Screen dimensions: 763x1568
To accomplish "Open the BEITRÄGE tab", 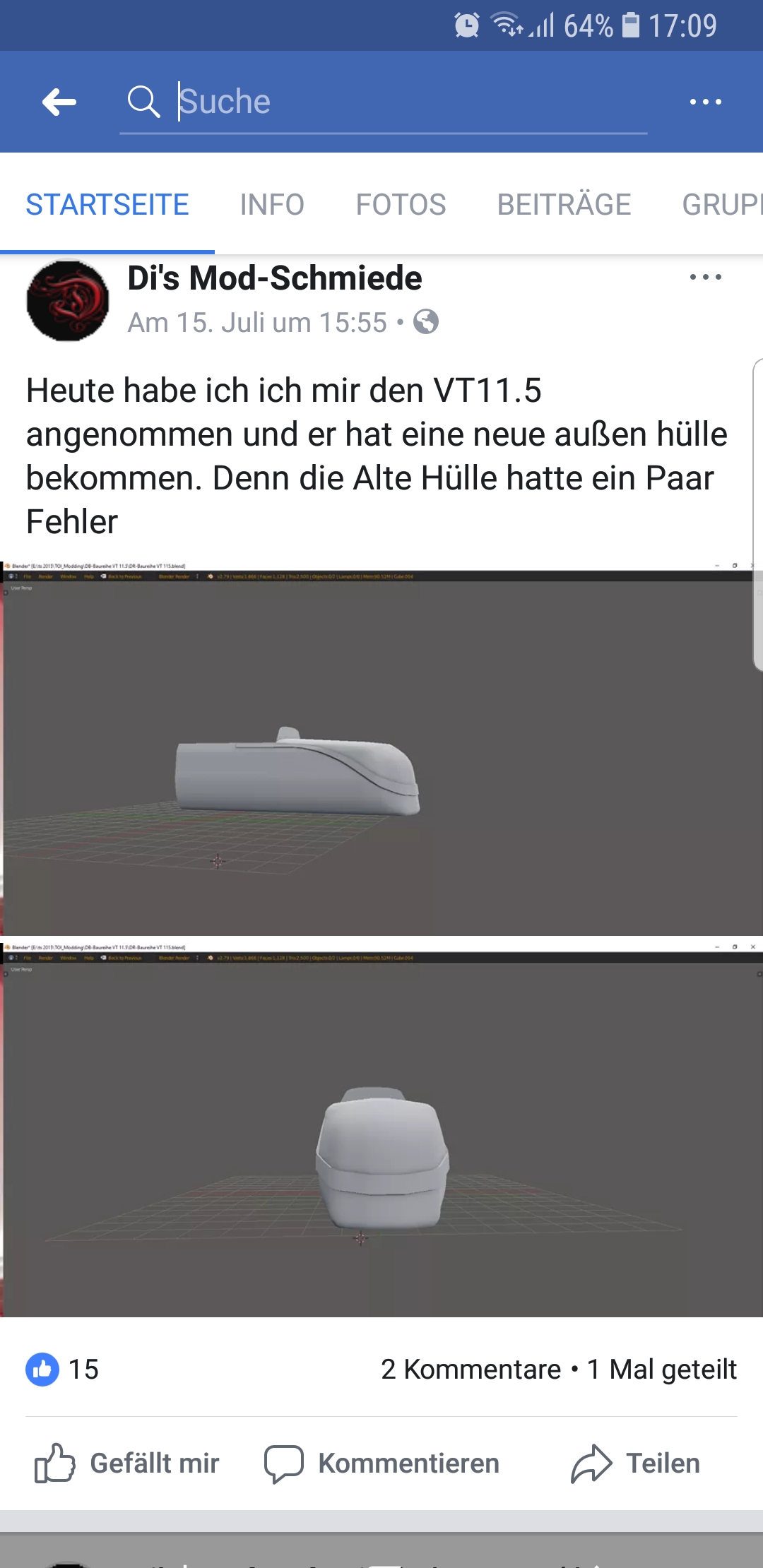I will (x=564, y=205).
